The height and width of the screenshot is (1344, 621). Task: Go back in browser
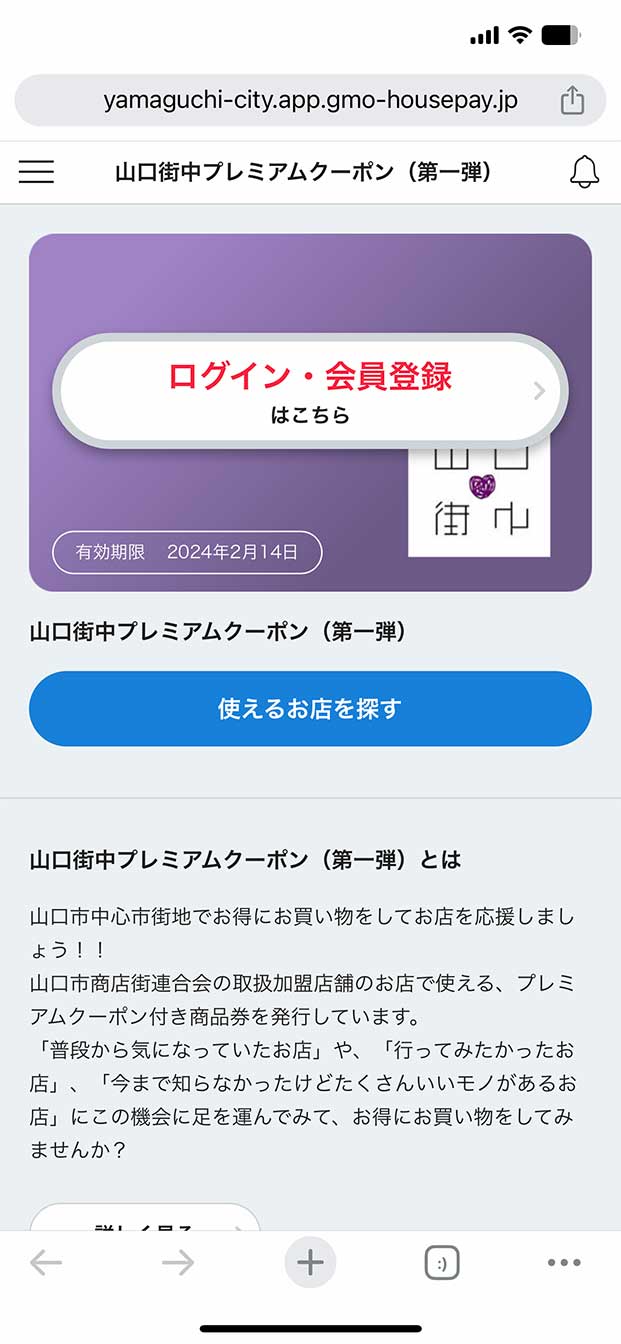tap(46, 1263)
